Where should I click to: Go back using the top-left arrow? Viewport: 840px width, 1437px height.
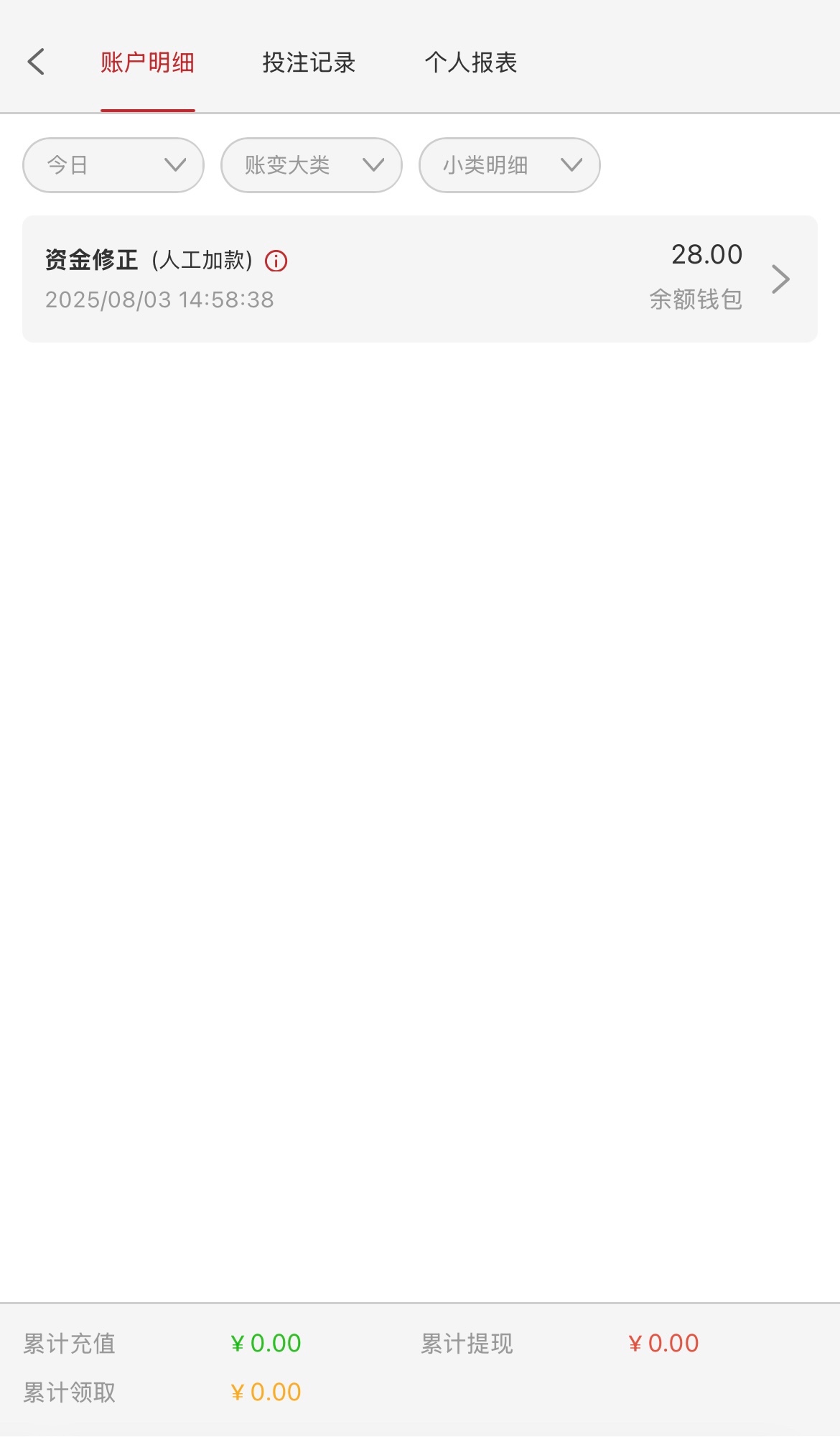click(x=36, y=62)
